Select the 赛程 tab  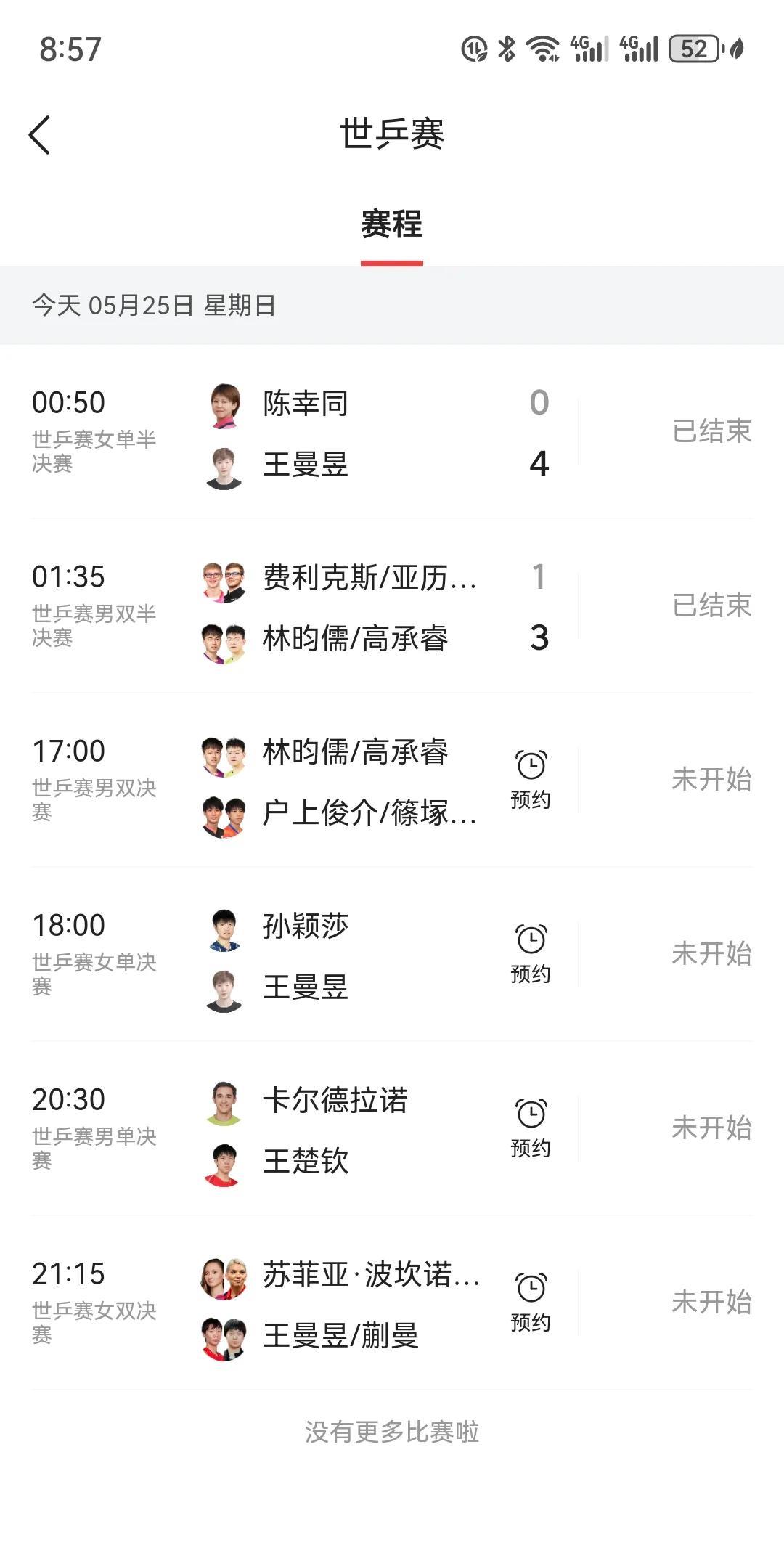point(391,224)
